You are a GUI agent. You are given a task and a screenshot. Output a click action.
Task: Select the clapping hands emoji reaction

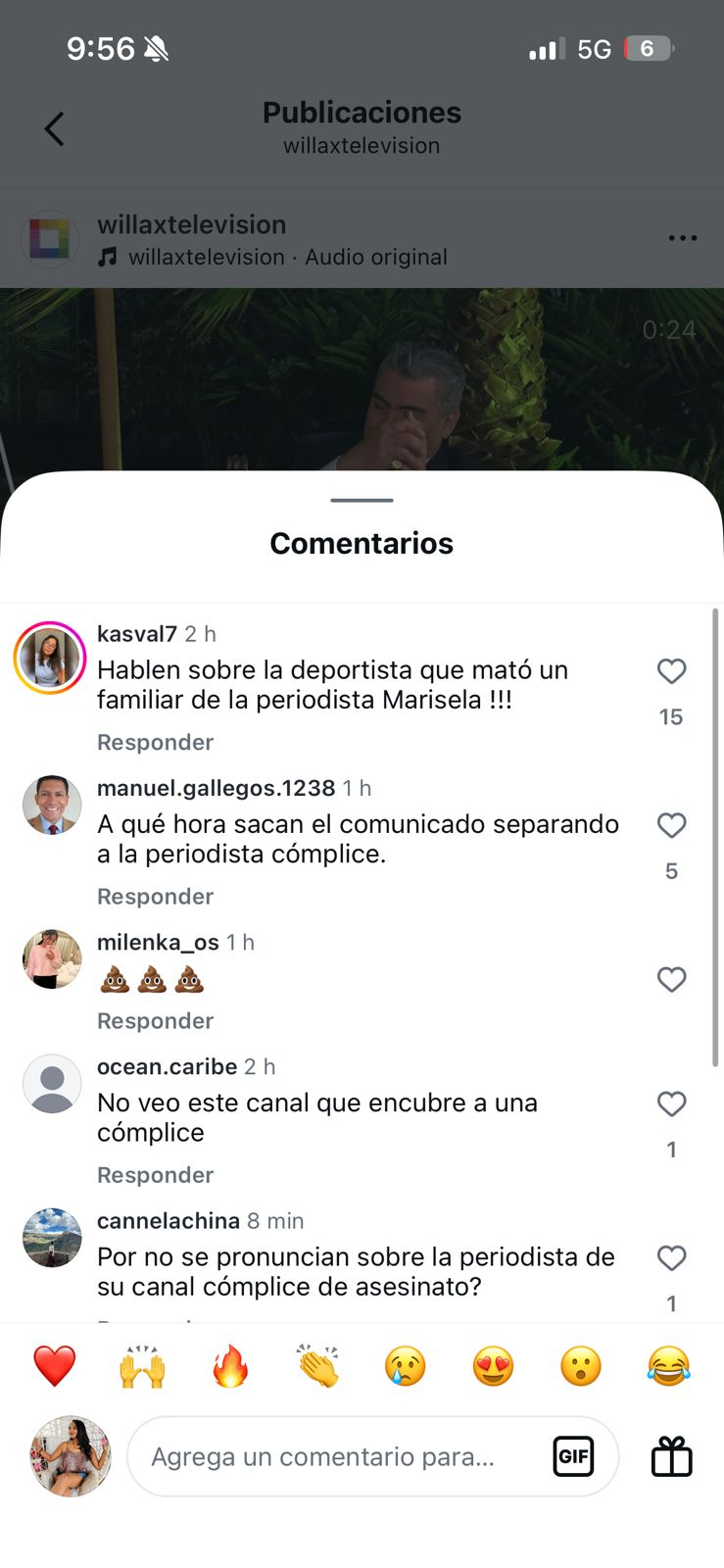[317, 1366]
